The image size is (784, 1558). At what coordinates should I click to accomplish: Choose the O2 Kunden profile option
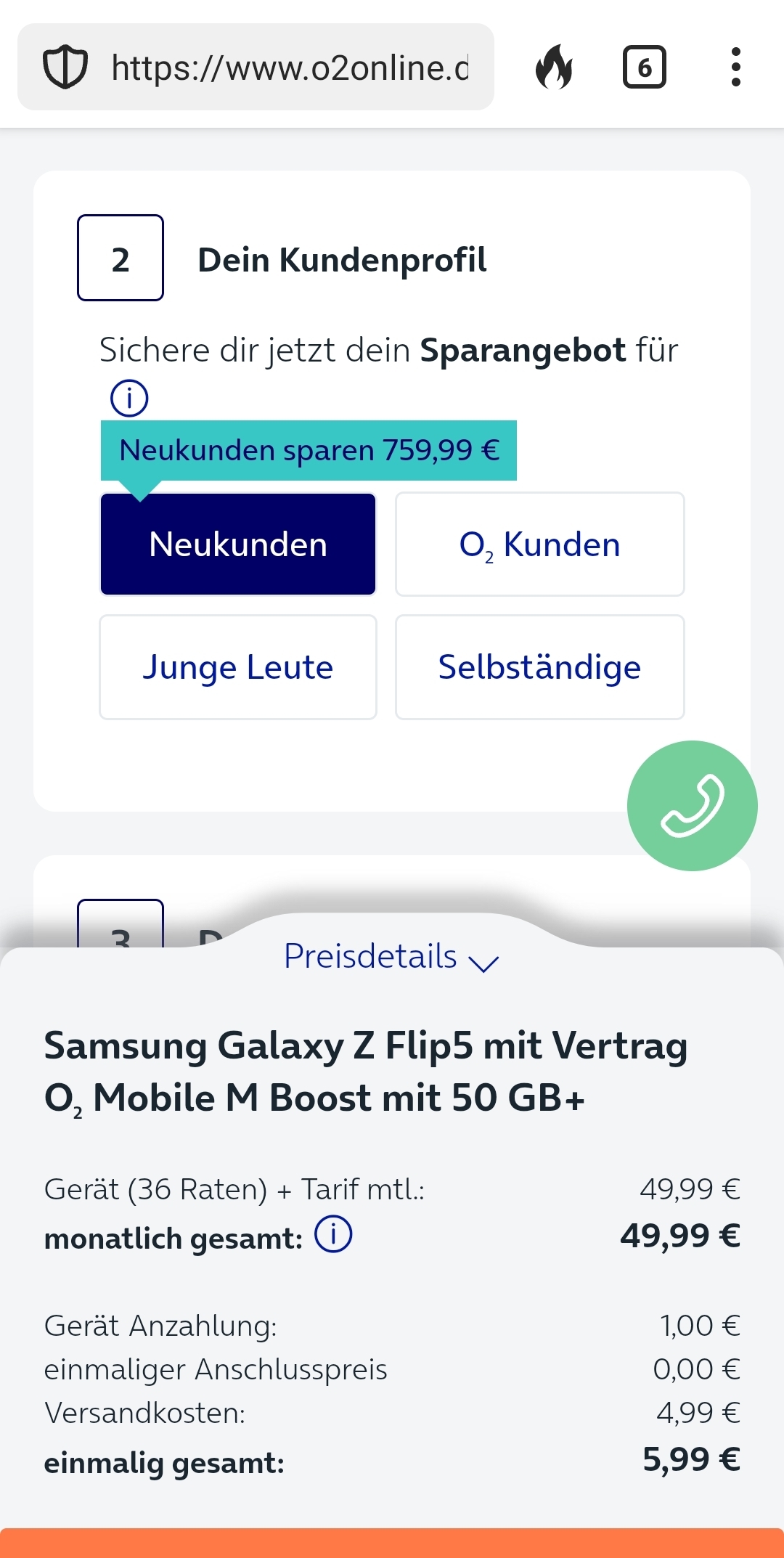point(539,545)
